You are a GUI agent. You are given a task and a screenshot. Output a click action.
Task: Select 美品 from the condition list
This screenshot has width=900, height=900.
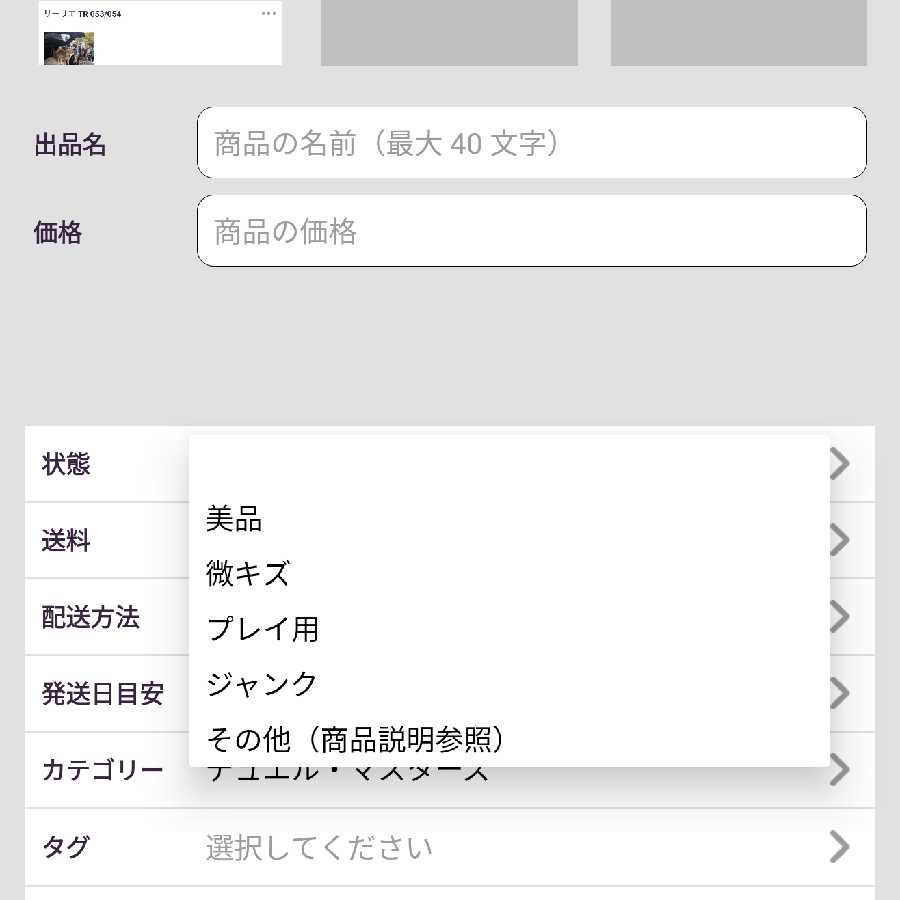coord(235,519)
